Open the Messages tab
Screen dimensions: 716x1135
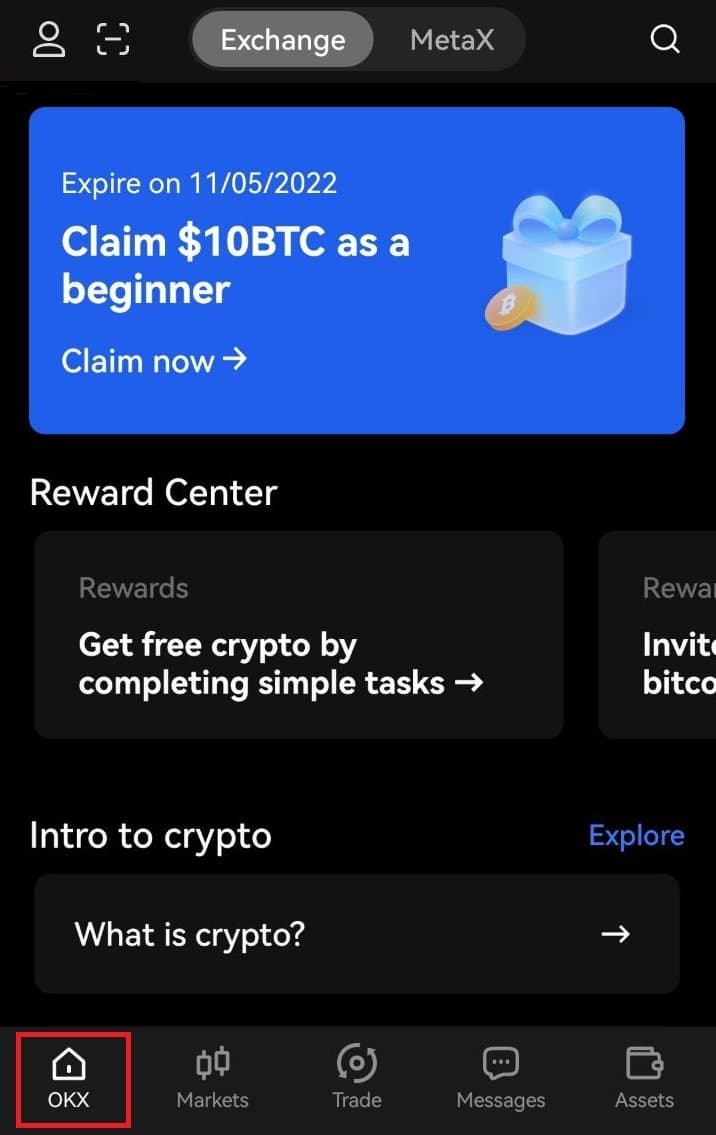[x=500, y=1078]
